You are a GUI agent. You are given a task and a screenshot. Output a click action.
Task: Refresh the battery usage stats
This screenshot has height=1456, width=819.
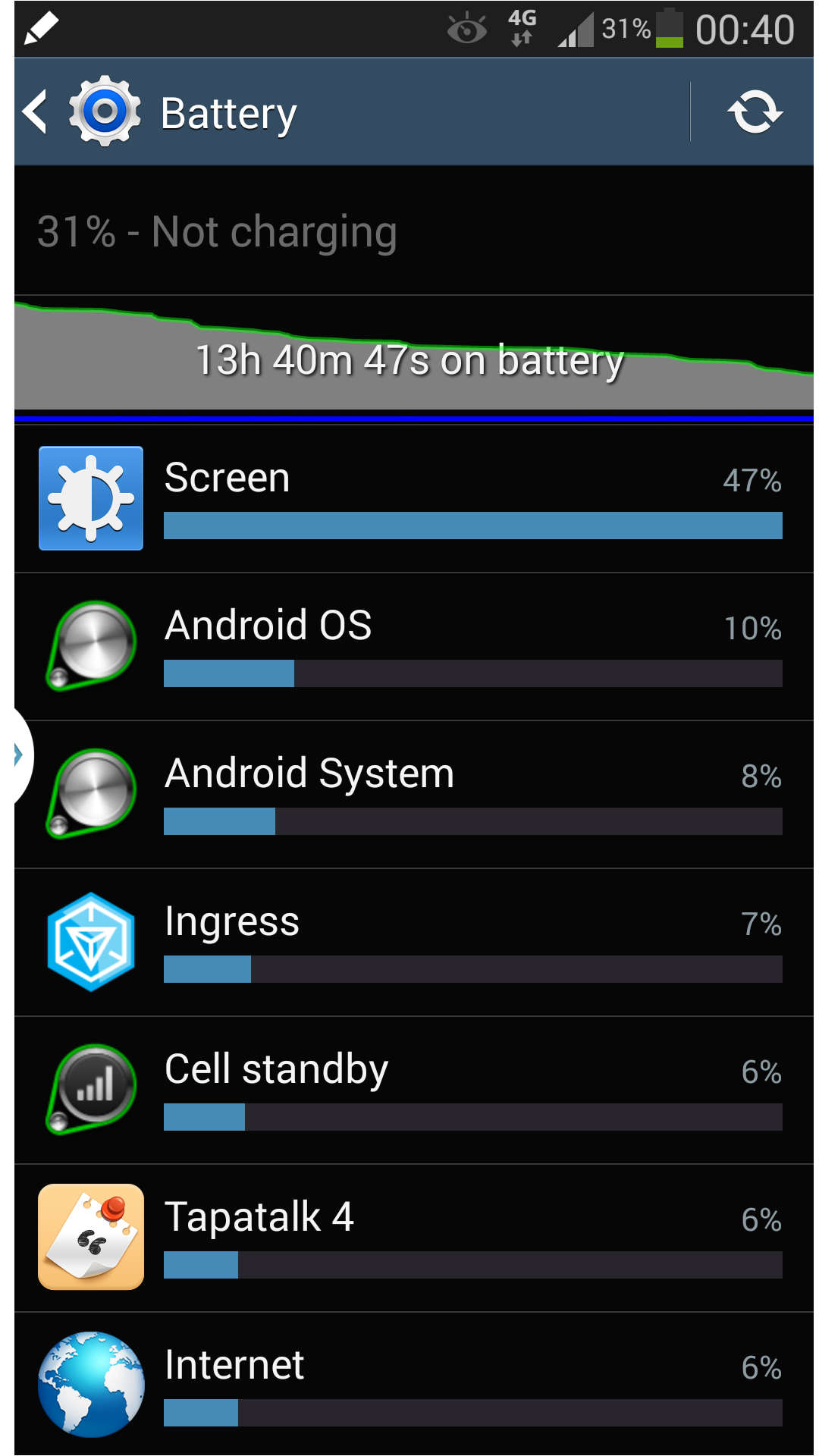click(754, 112)
